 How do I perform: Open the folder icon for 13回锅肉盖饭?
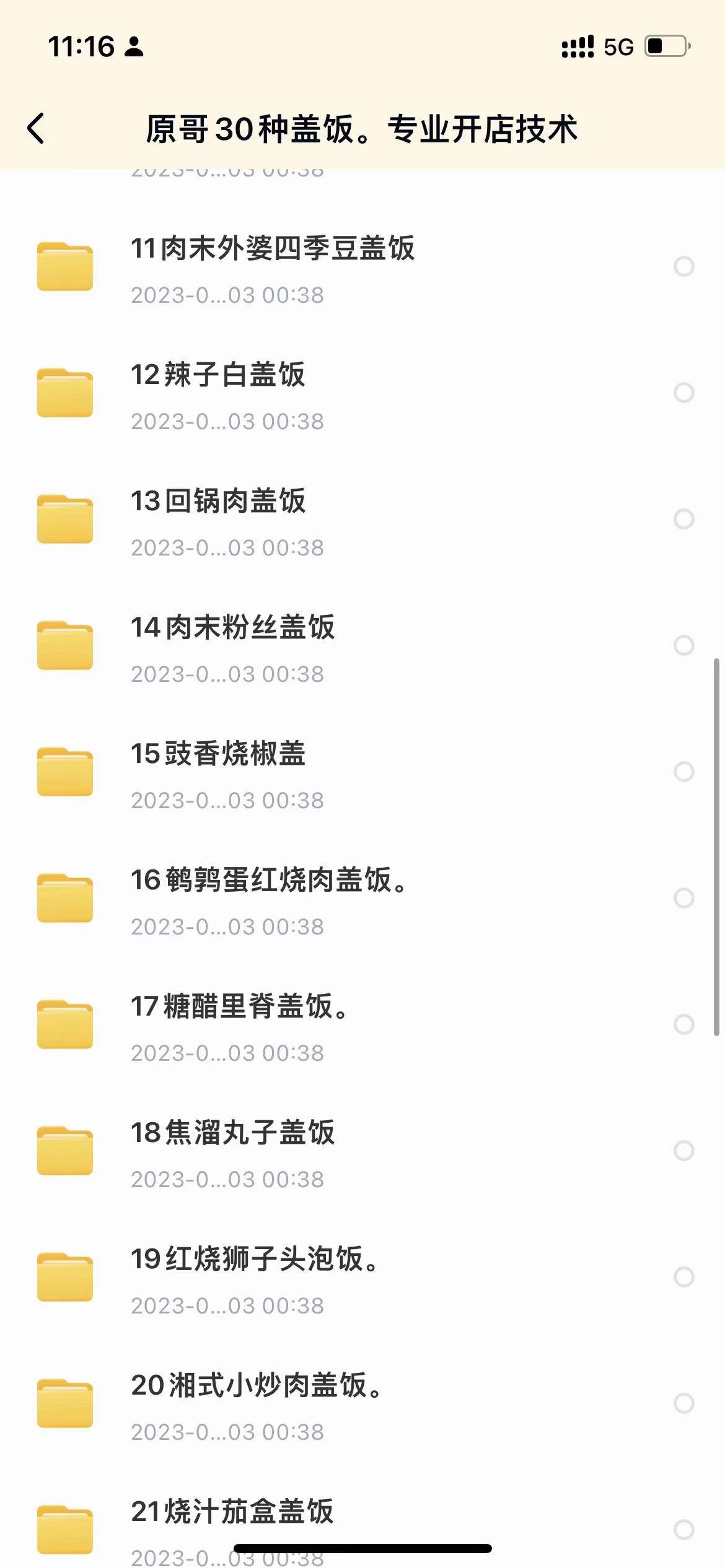pos(64,518)
